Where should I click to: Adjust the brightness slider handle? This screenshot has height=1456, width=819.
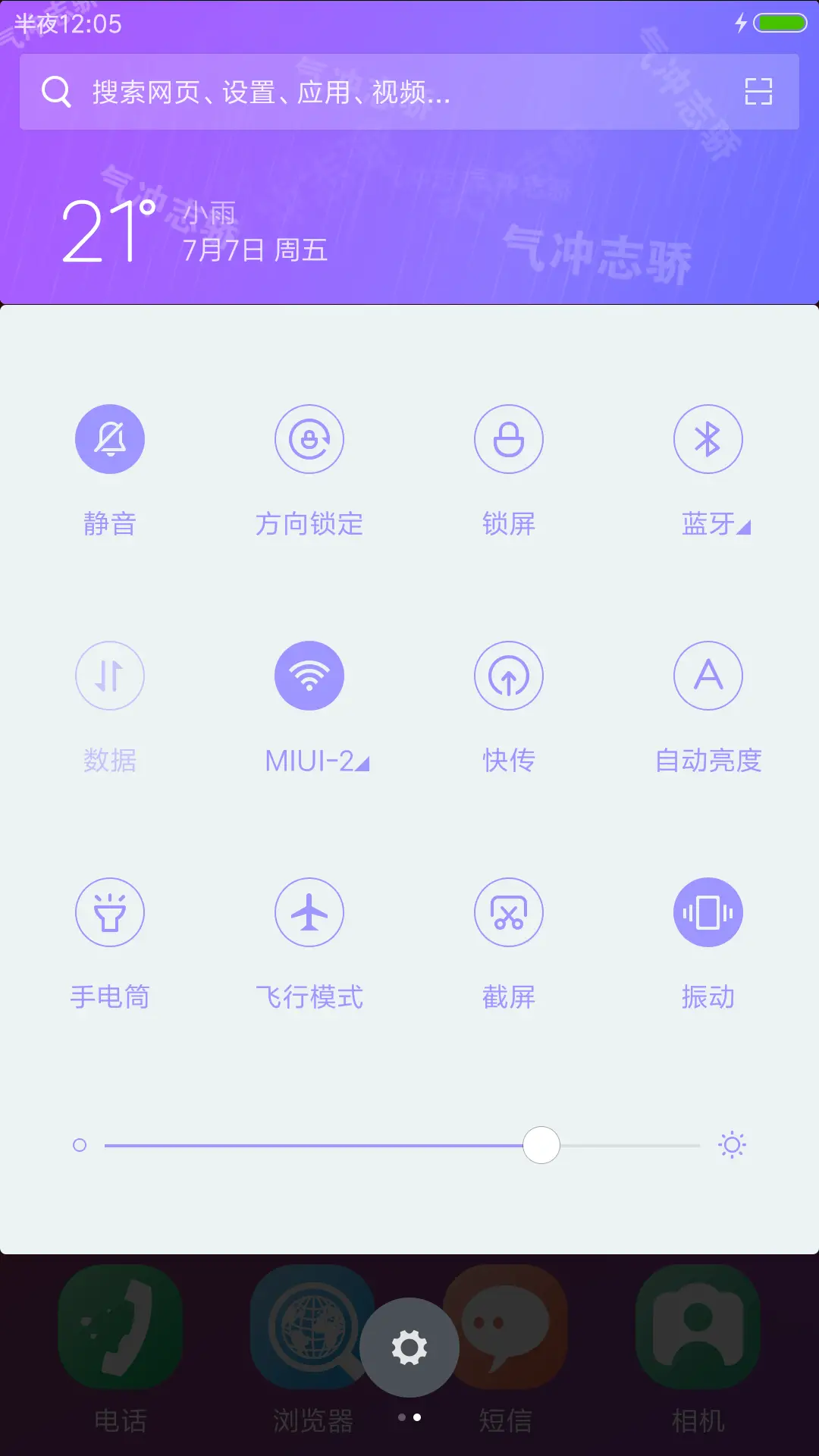click(x=541, y=1145)
